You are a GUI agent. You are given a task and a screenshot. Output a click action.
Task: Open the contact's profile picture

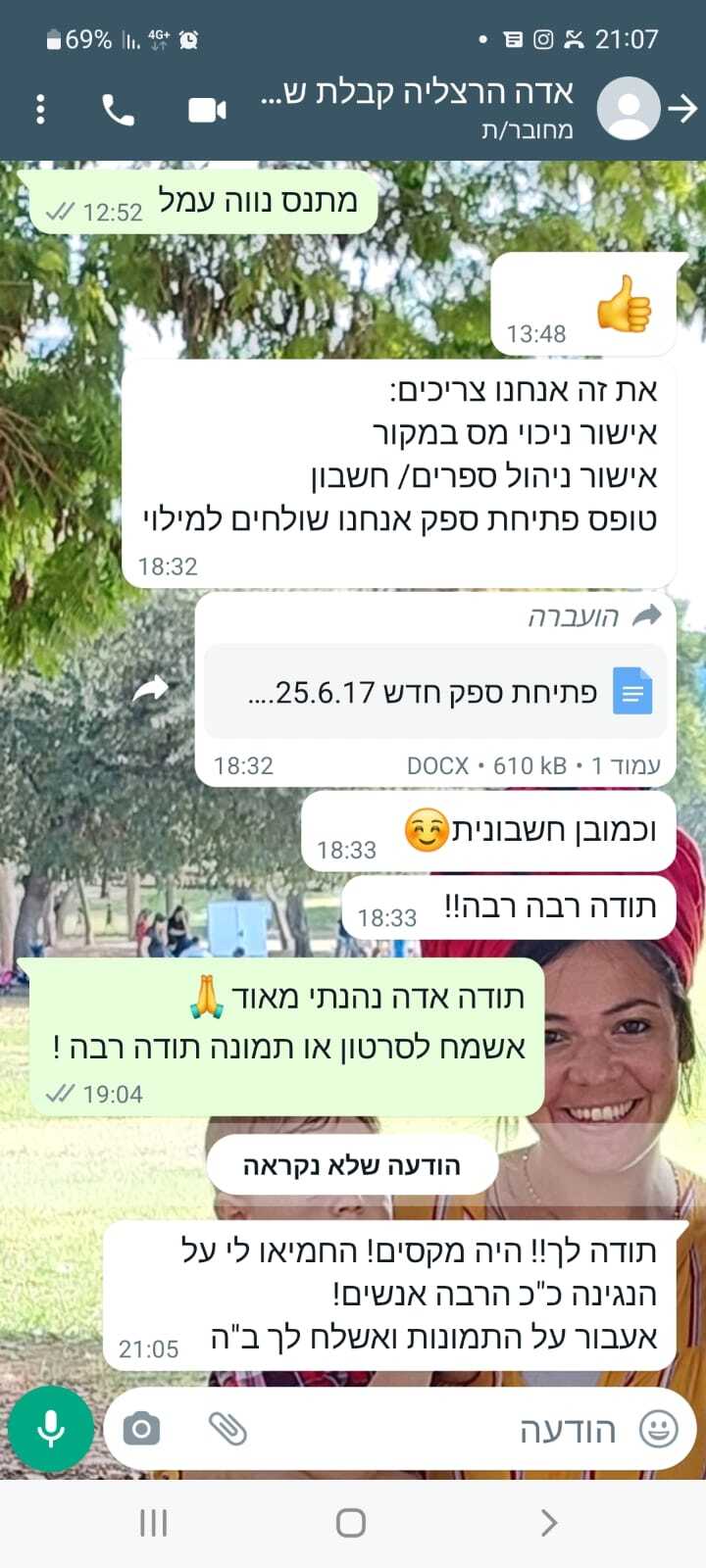point(628,110)
